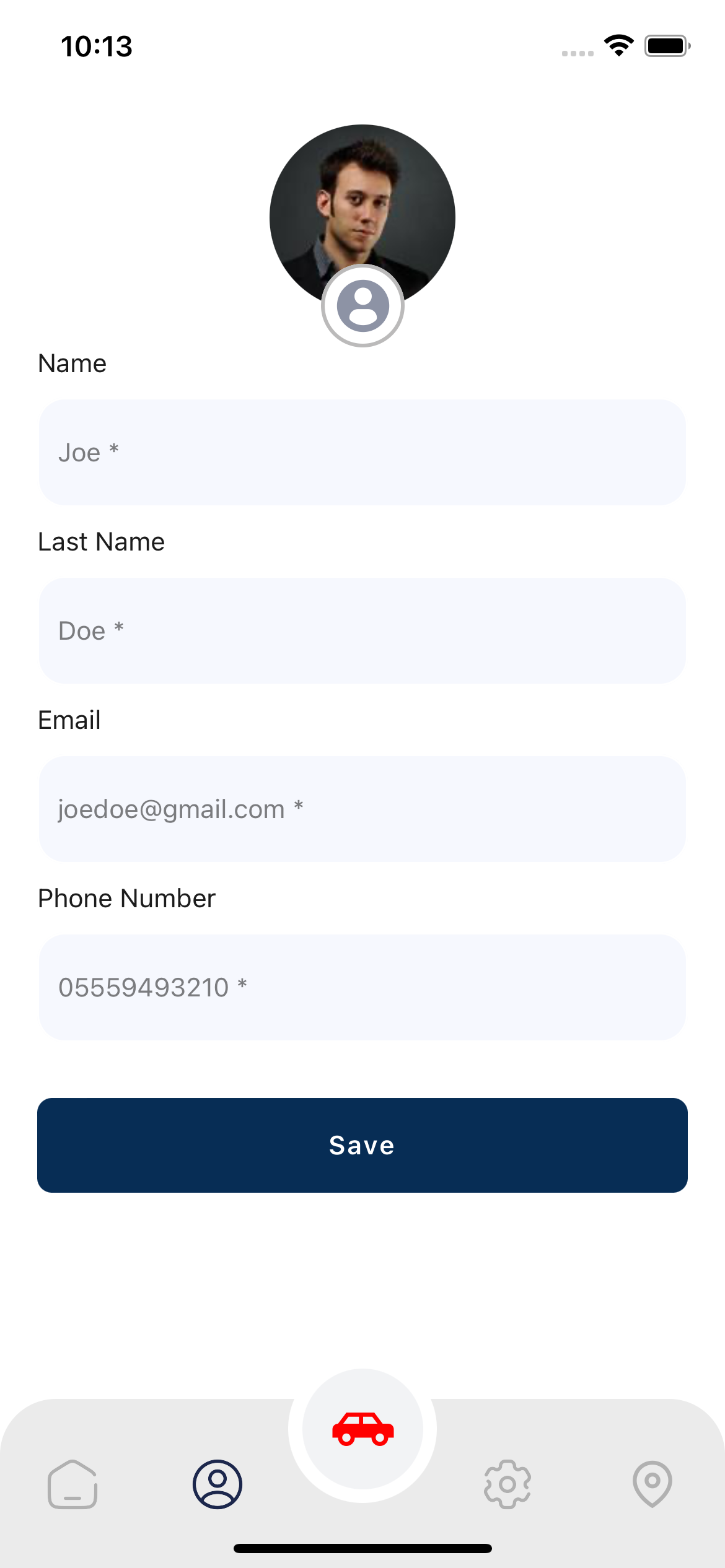Open the red car center button

362,1429
